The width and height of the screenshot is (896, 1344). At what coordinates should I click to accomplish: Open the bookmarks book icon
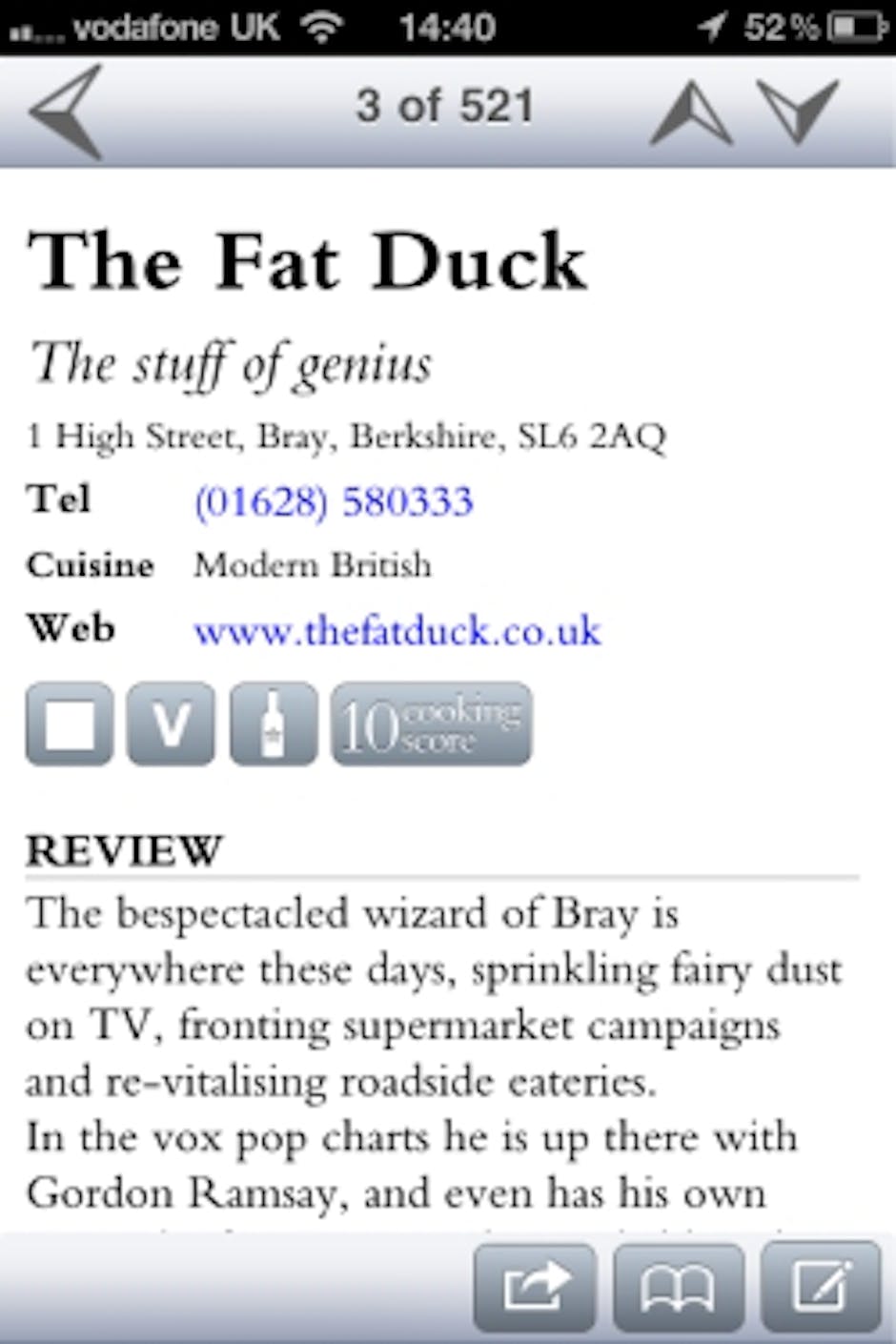(x=678, y=1287)
